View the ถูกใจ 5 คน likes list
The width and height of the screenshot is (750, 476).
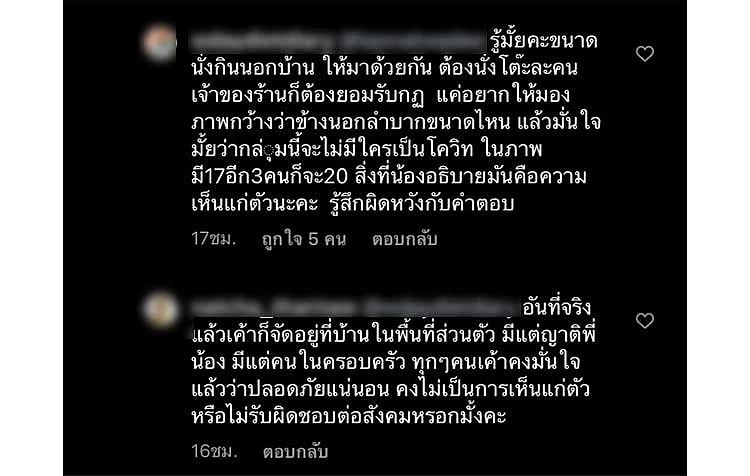(x=303, y=240)
